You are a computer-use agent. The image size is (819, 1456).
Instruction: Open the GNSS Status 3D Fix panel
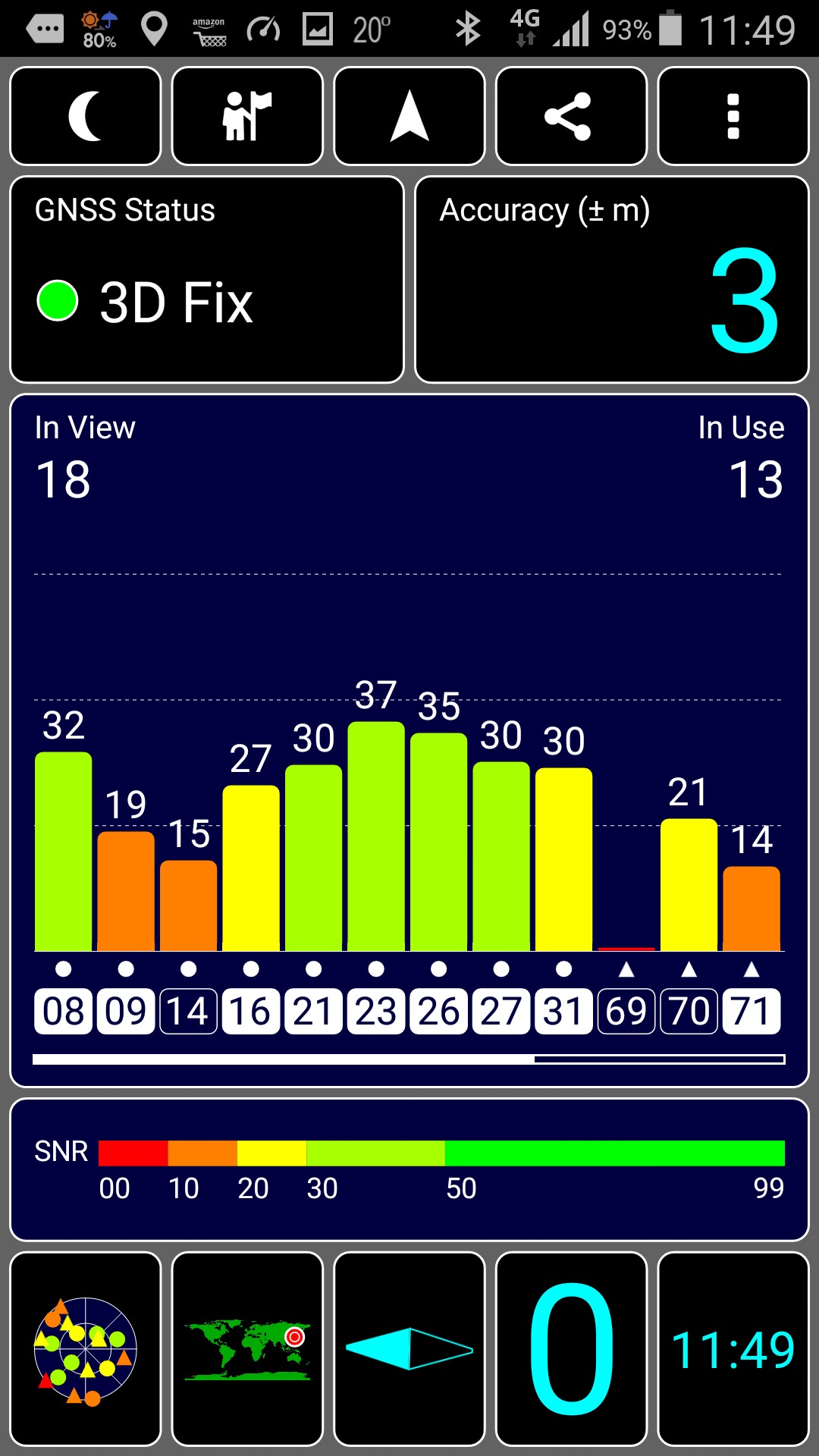point(207,280)
